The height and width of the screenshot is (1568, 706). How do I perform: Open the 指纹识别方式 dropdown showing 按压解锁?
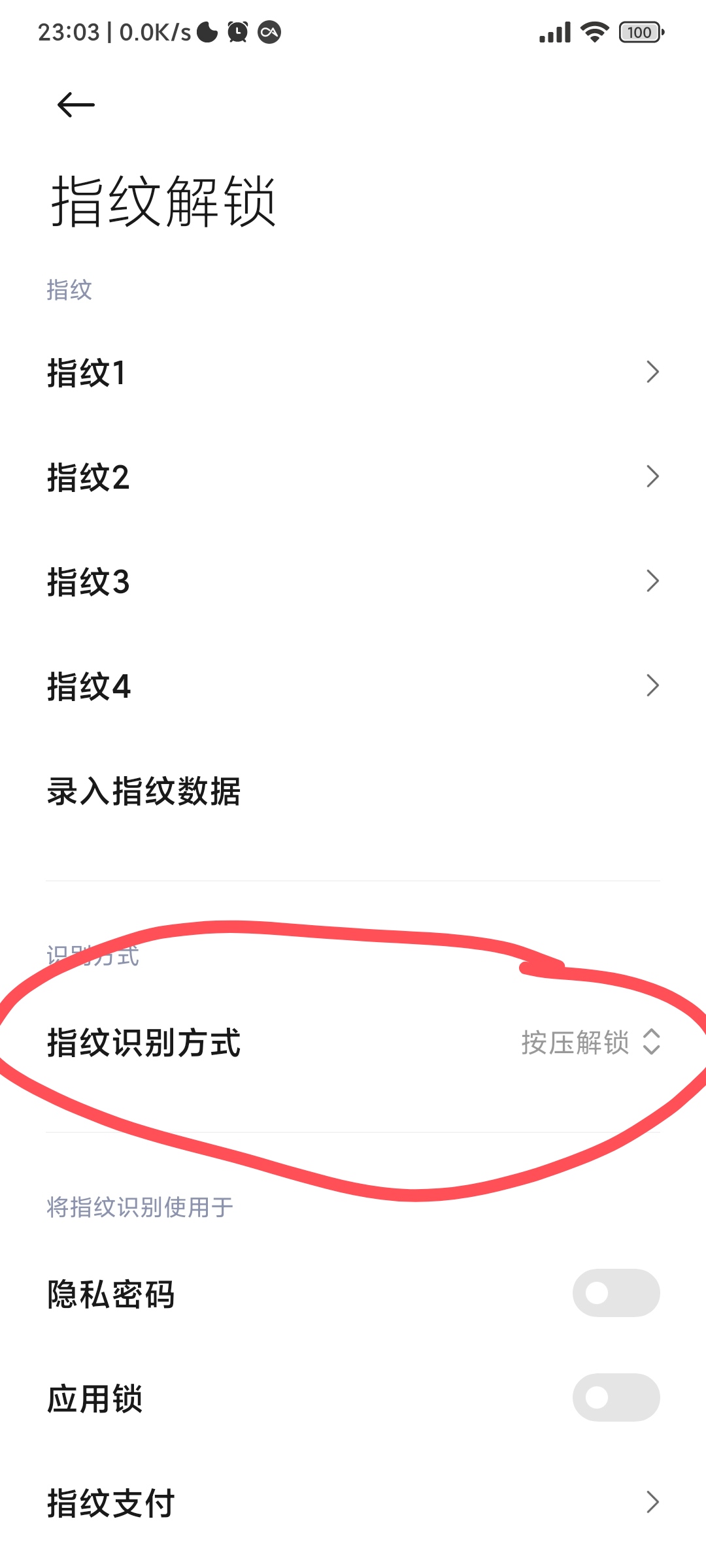click(353, 1042)
